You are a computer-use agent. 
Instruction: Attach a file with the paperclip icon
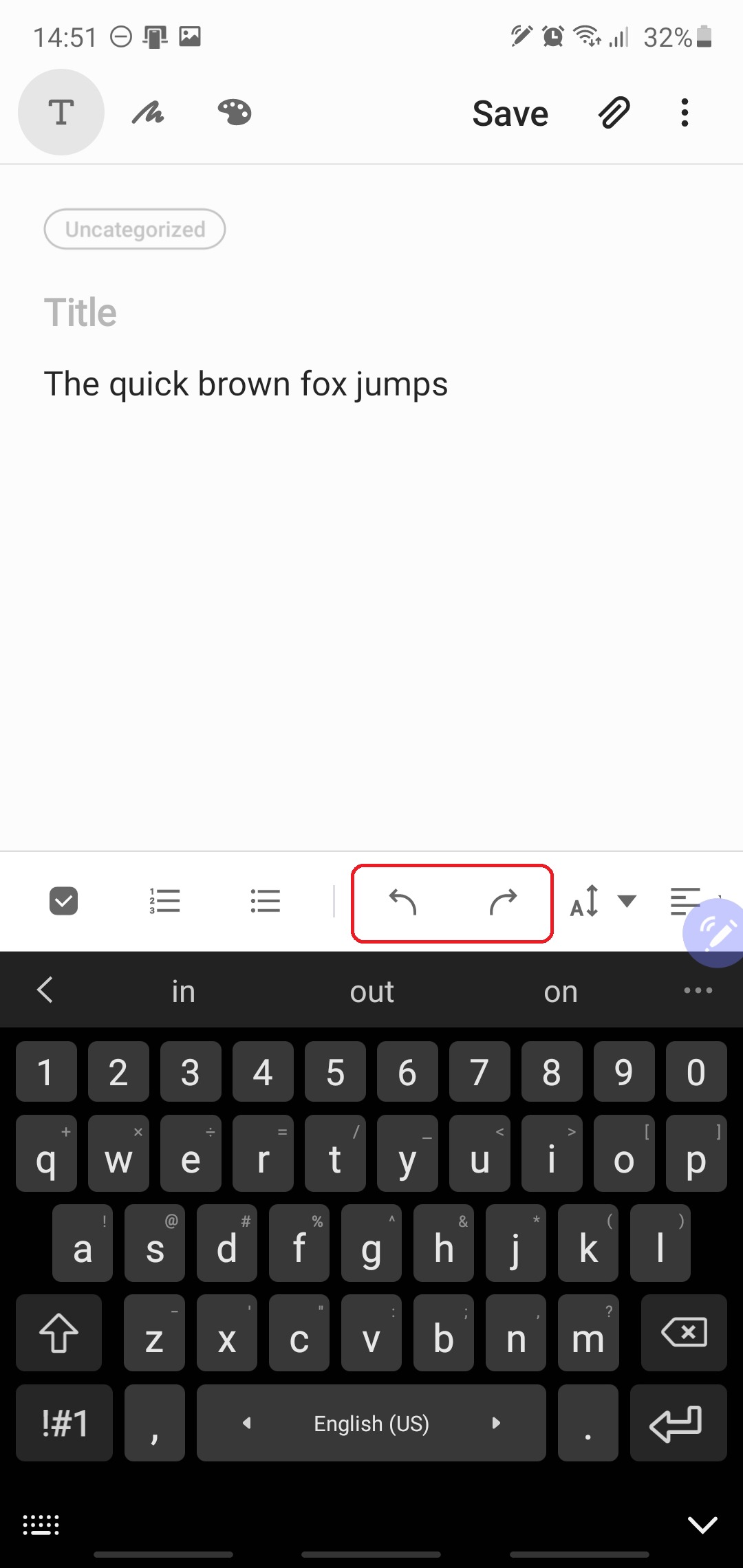coord(612,112)
